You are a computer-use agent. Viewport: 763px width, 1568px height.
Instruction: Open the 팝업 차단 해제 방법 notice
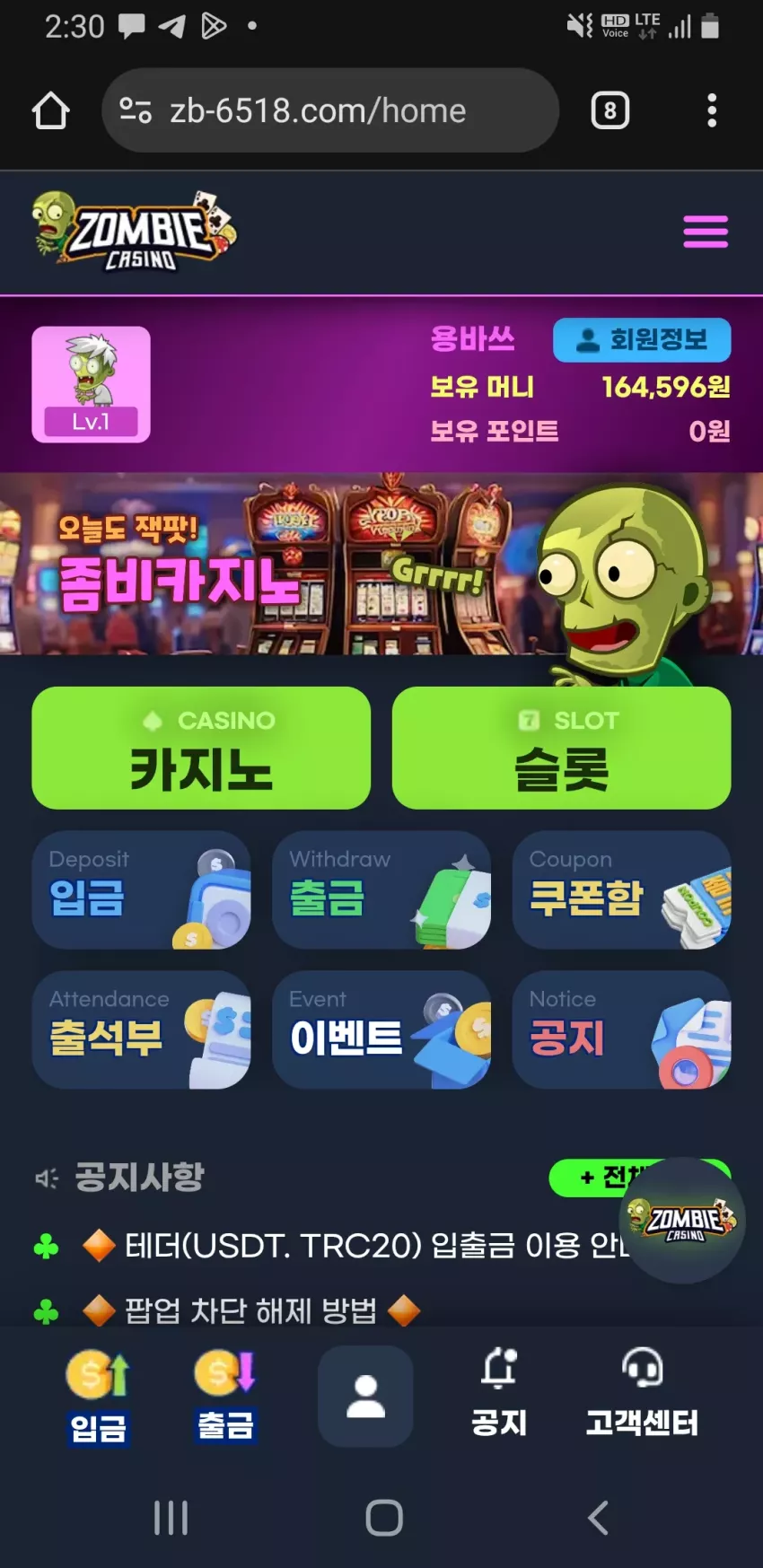(x=251, y=1310)
